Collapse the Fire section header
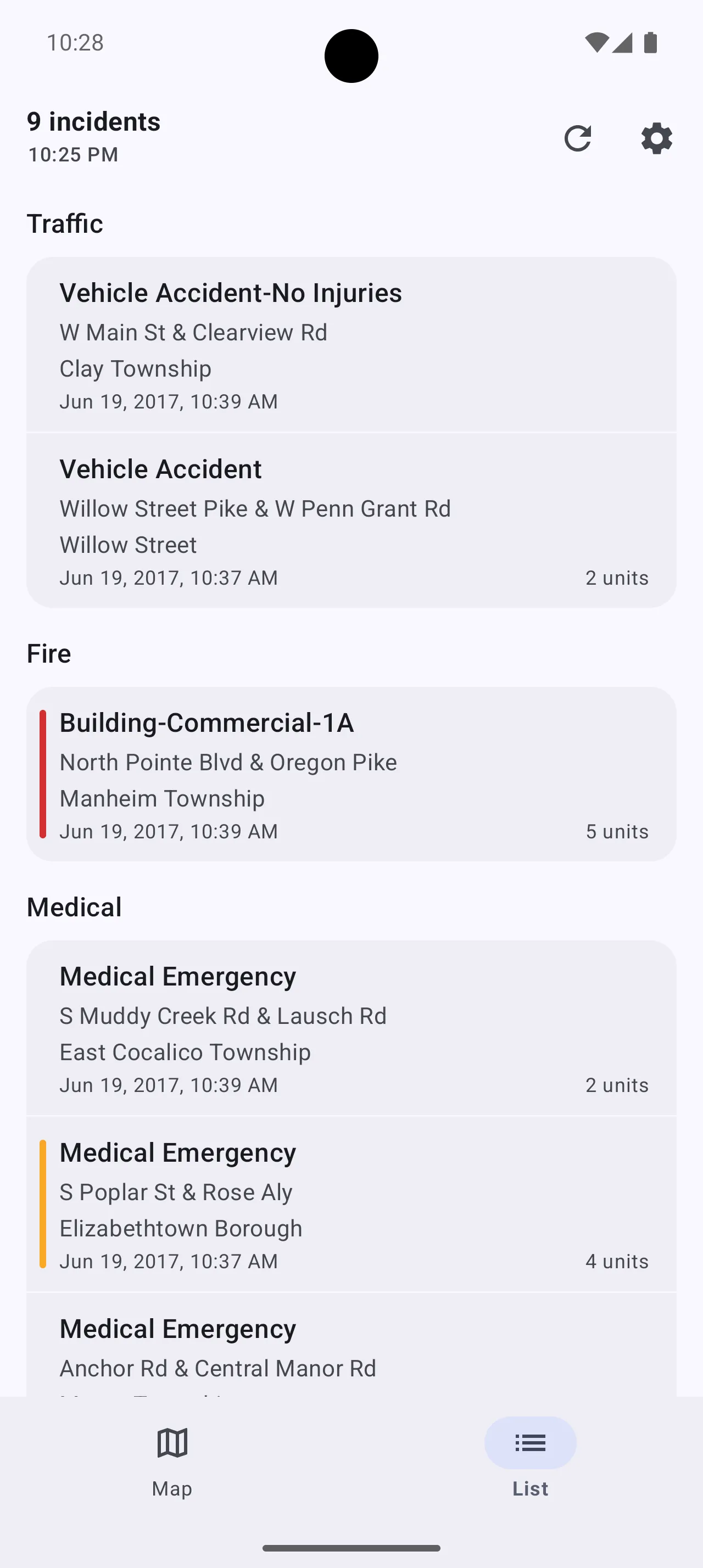 48,653
